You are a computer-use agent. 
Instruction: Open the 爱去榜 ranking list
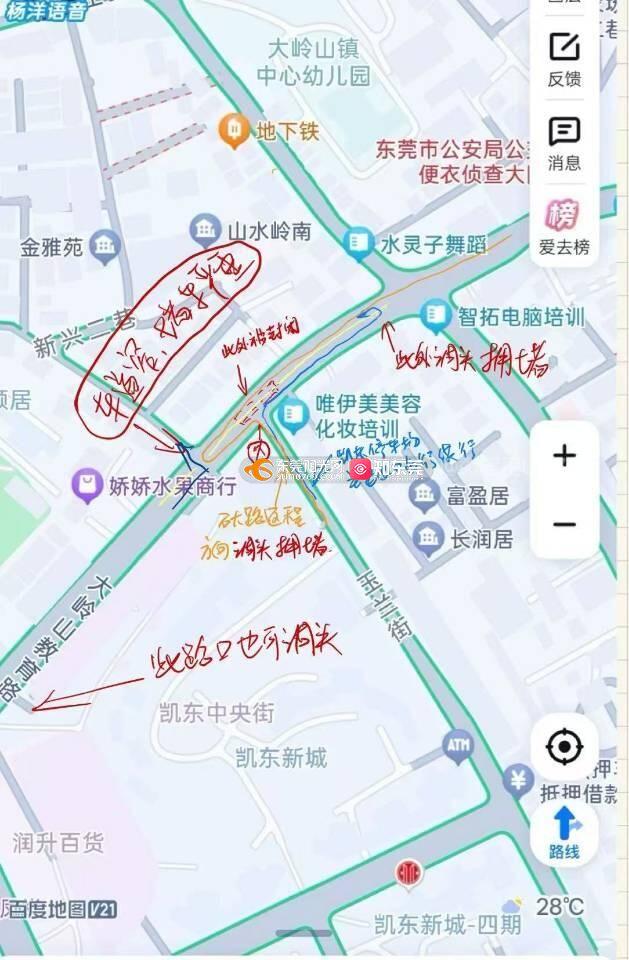[x=564, y=226]
